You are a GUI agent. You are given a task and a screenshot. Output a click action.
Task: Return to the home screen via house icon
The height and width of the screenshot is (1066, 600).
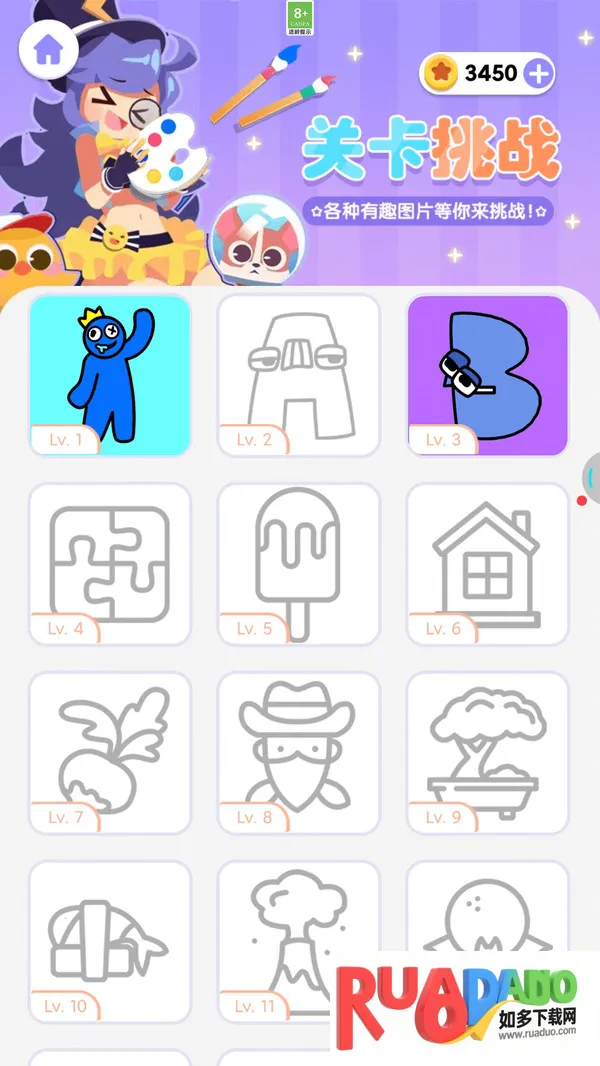click(48, 51)
